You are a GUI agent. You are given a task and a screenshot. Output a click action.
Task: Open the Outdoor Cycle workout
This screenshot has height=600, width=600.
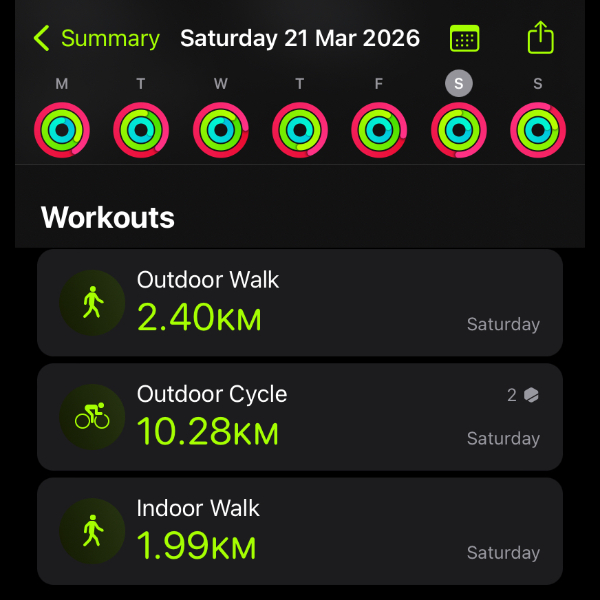coord(300,417)
